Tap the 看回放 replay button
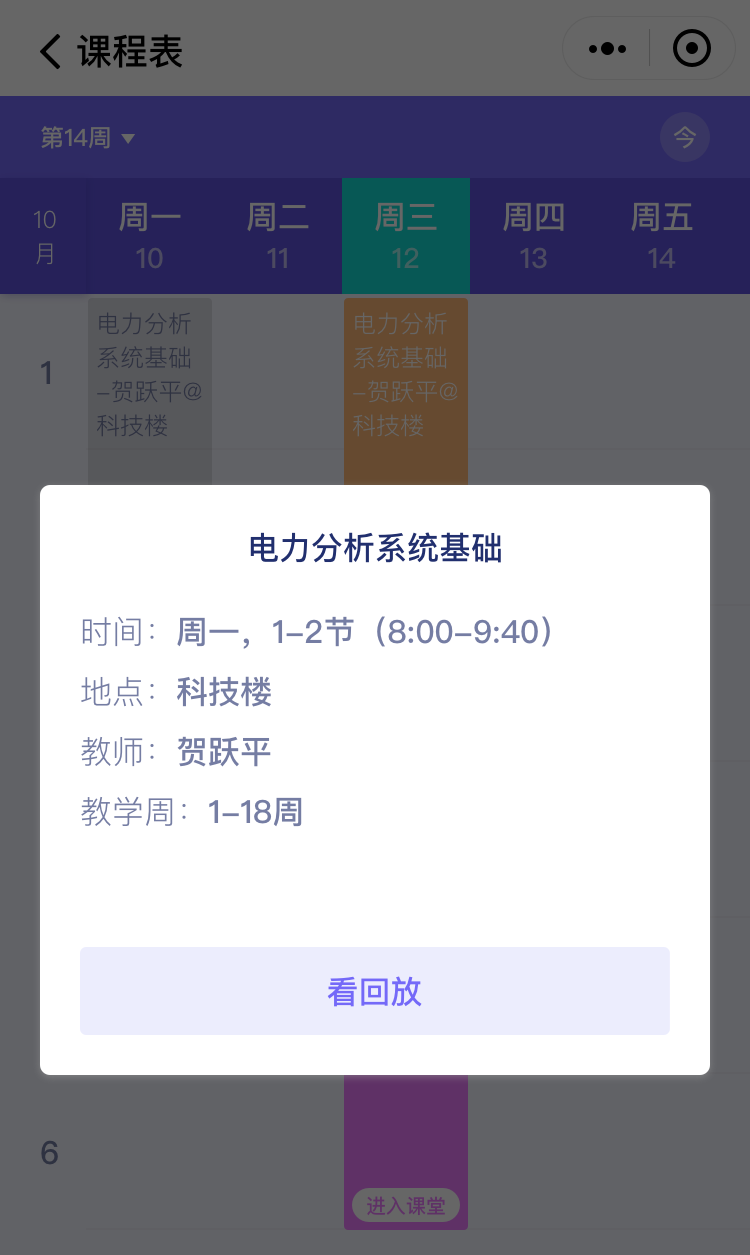Image resolution: width=750 pixels, height=1255 pixels. (374, 991)
